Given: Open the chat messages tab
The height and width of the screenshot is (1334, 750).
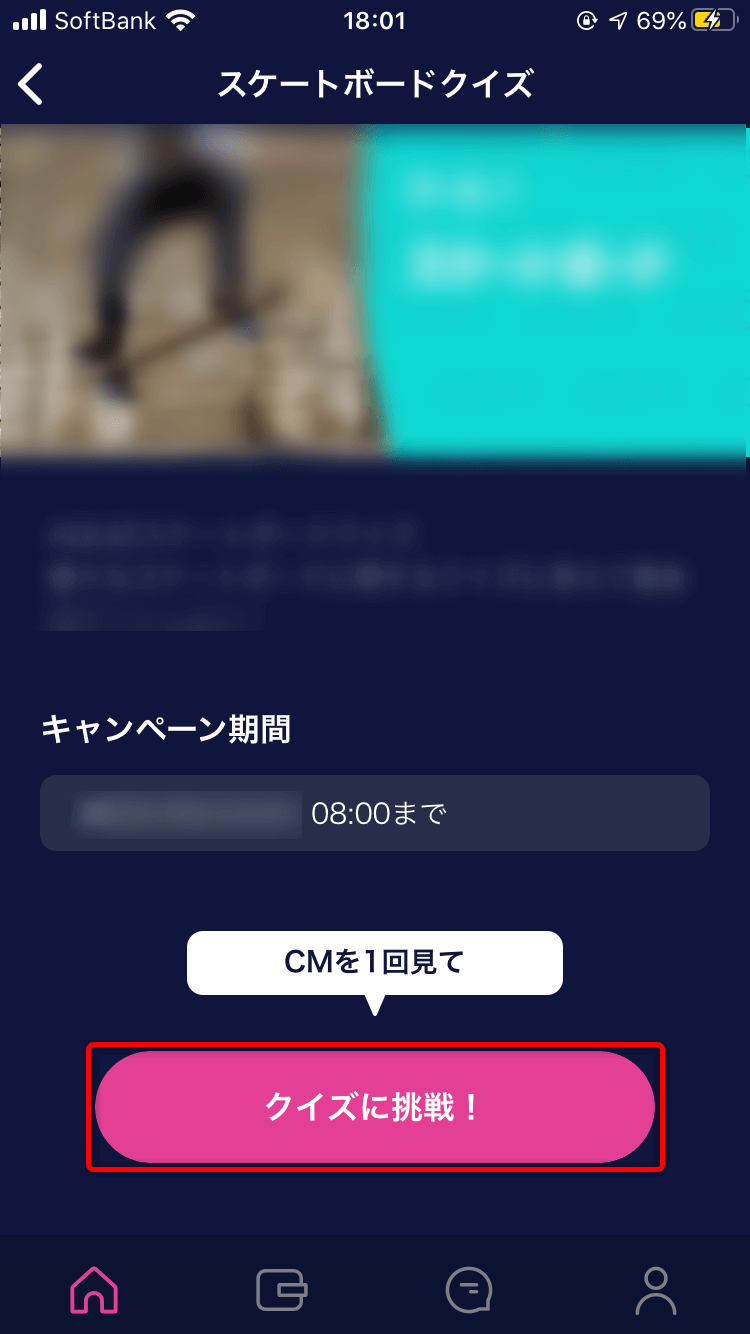Looking at the screenshot, I should pos(468,1289).
